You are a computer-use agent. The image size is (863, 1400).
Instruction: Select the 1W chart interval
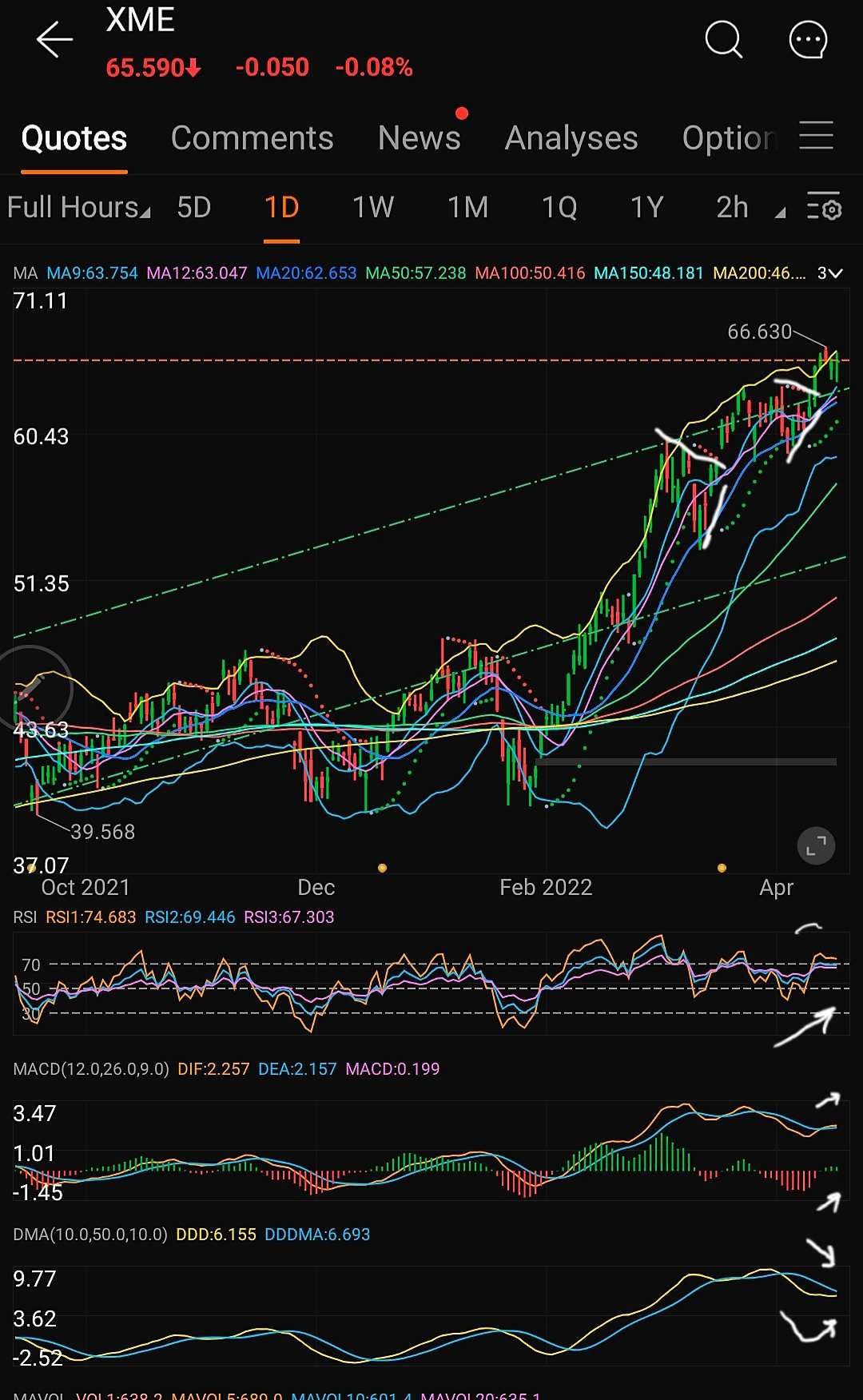click(x=373, y=208)
